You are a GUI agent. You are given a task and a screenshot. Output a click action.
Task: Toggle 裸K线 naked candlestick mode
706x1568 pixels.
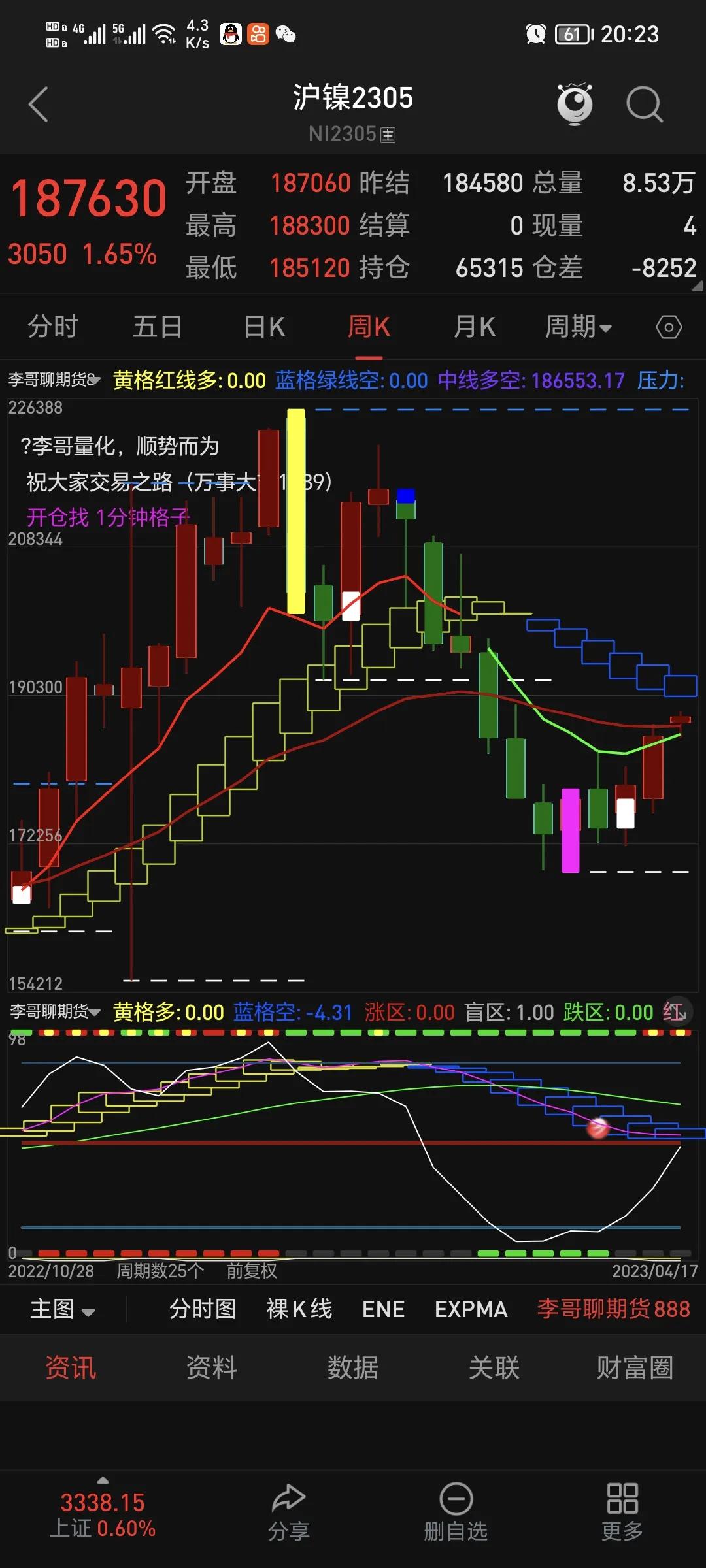299,1309
